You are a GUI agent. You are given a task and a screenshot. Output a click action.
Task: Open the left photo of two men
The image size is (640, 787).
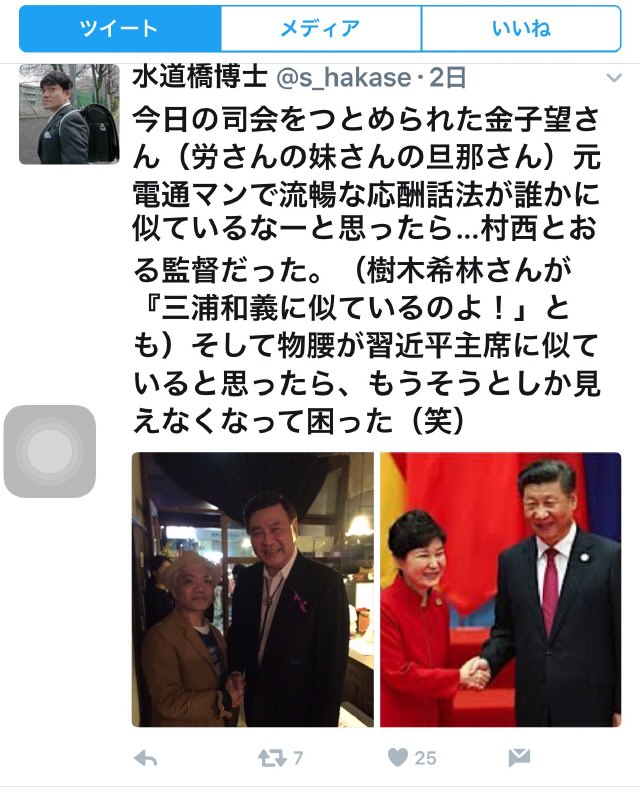point(252,589)
